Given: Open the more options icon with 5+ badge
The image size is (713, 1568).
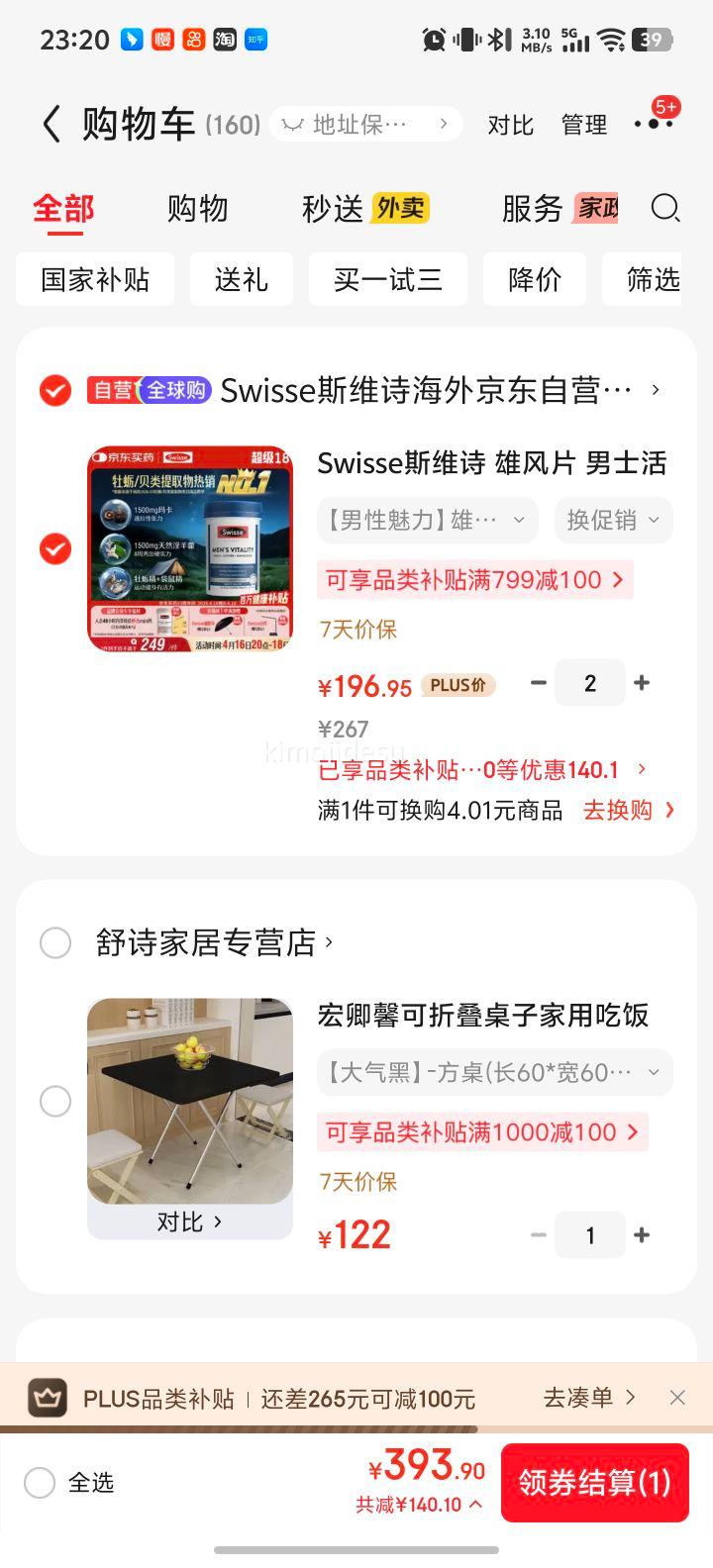Looking at the screenshot, I should click(x=654, y=126).
